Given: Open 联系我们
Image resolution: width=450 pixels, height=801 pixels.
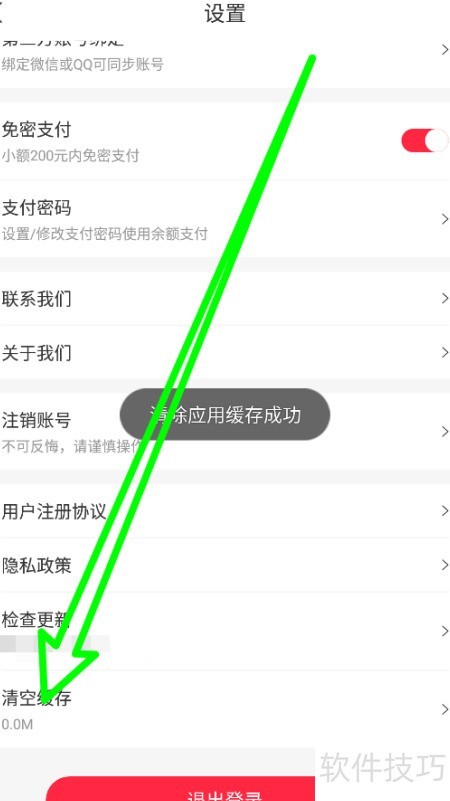Looking at the screenshot, I should click(x=225, y=299).
